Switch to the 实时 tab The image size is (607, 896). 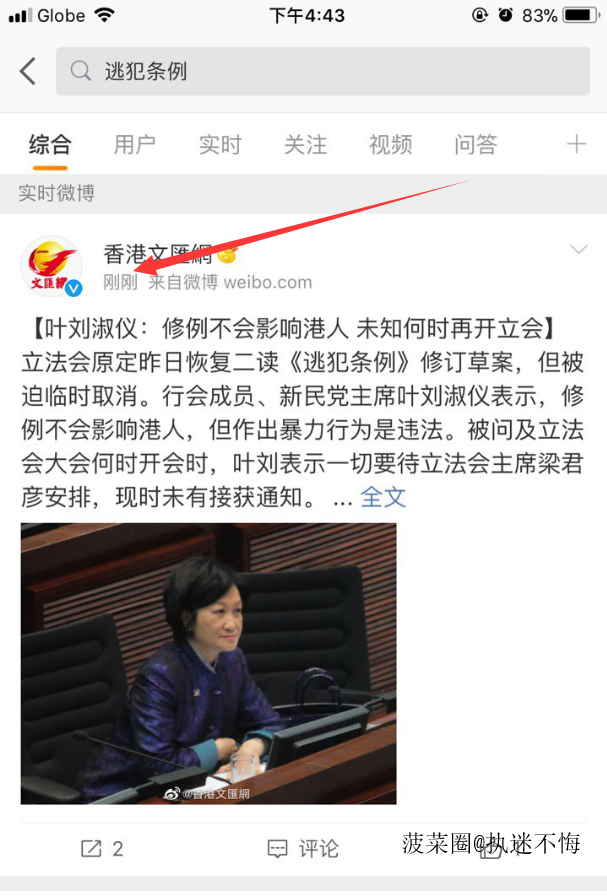pos(220,145)
